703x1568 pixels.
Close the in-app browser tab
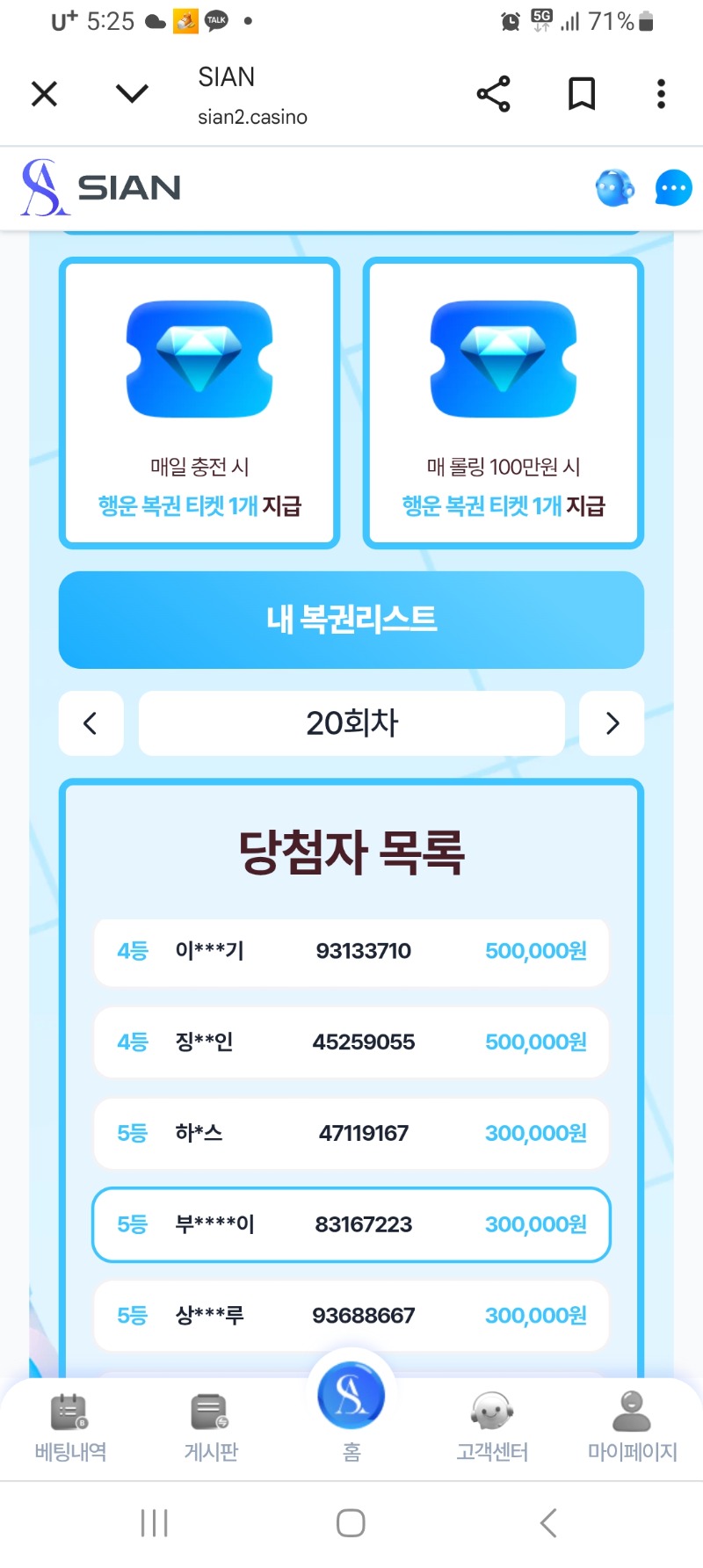[x=44, y=93]
